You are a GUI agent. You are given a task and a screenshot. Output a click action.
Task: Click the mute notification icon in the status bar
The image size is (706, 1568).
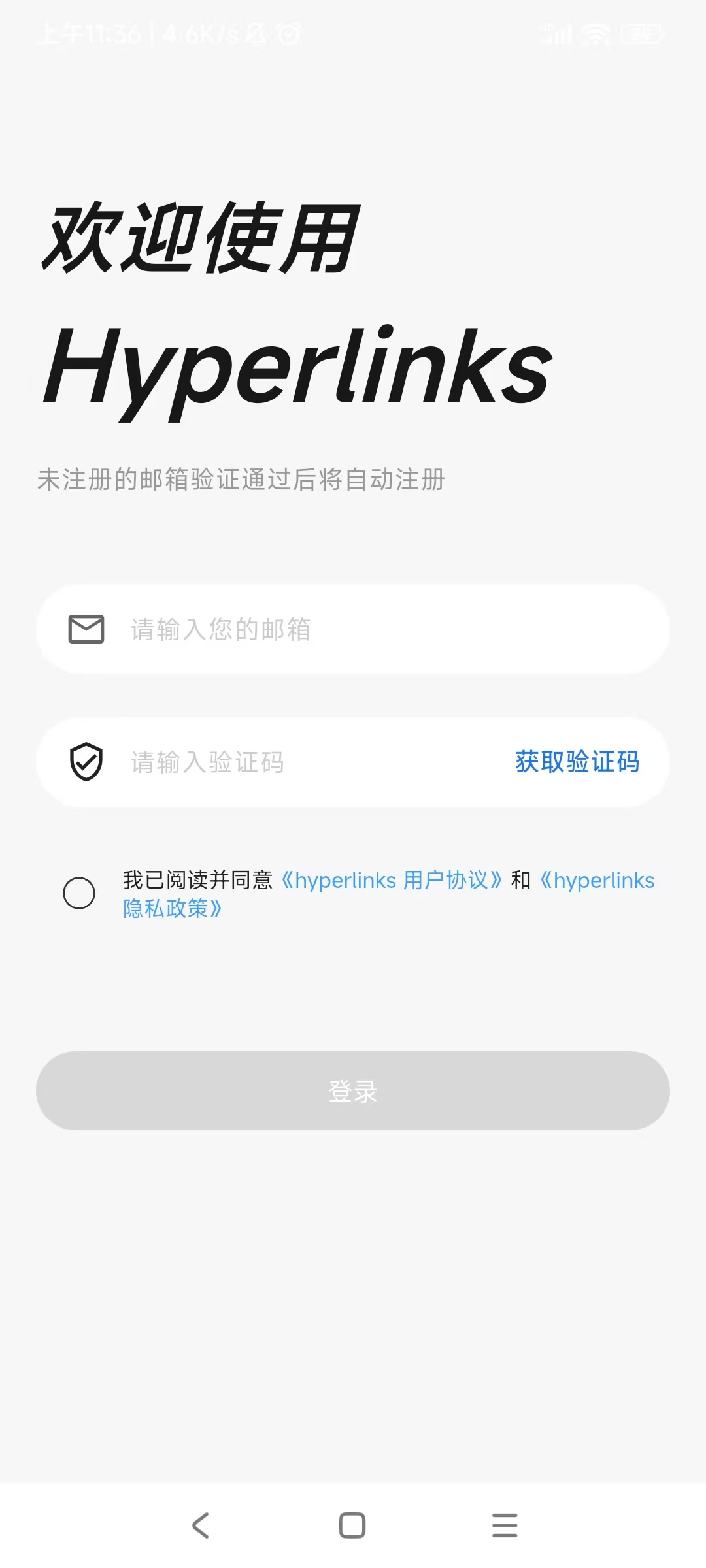click(254, 34)
